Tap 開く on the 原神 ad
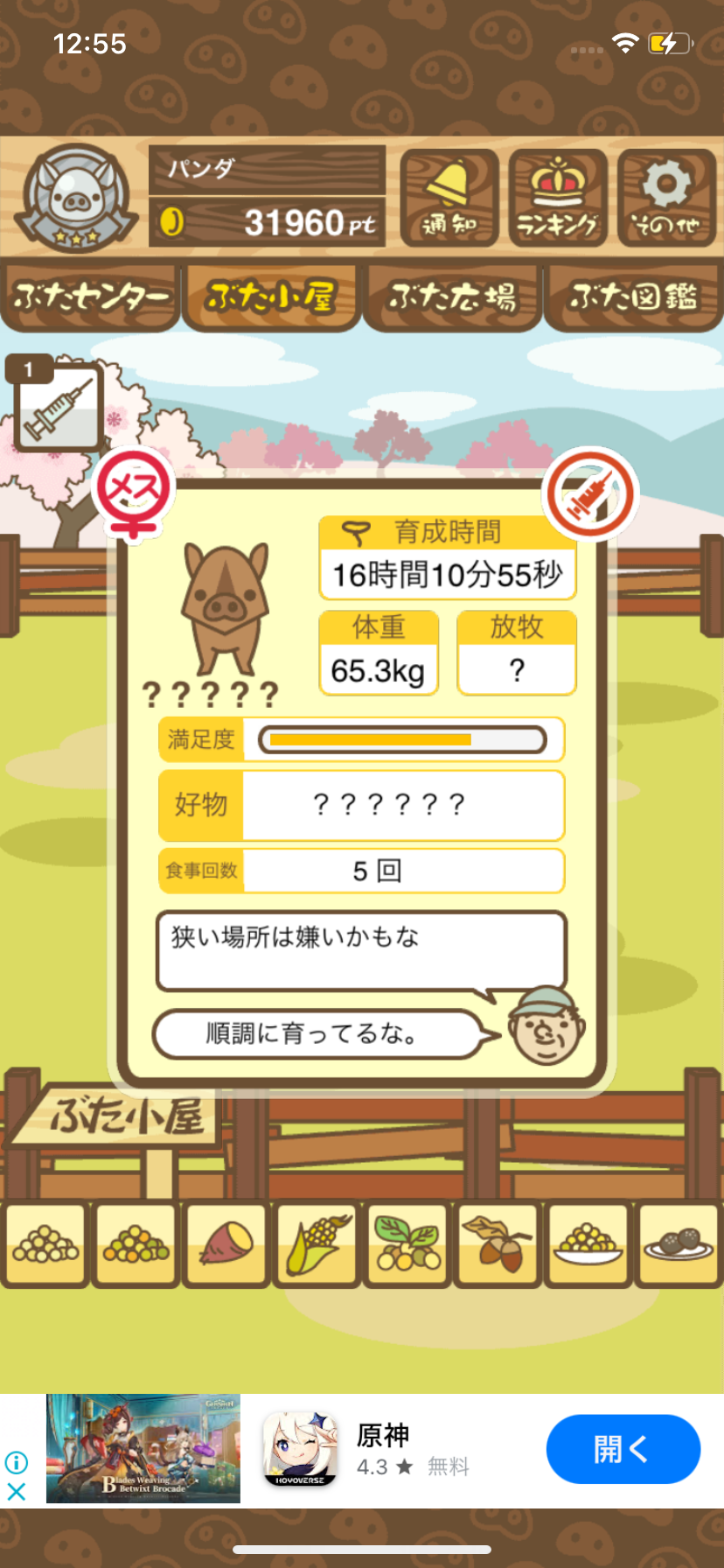Viewport: 724px width, 1568px height. point(623,1449)
